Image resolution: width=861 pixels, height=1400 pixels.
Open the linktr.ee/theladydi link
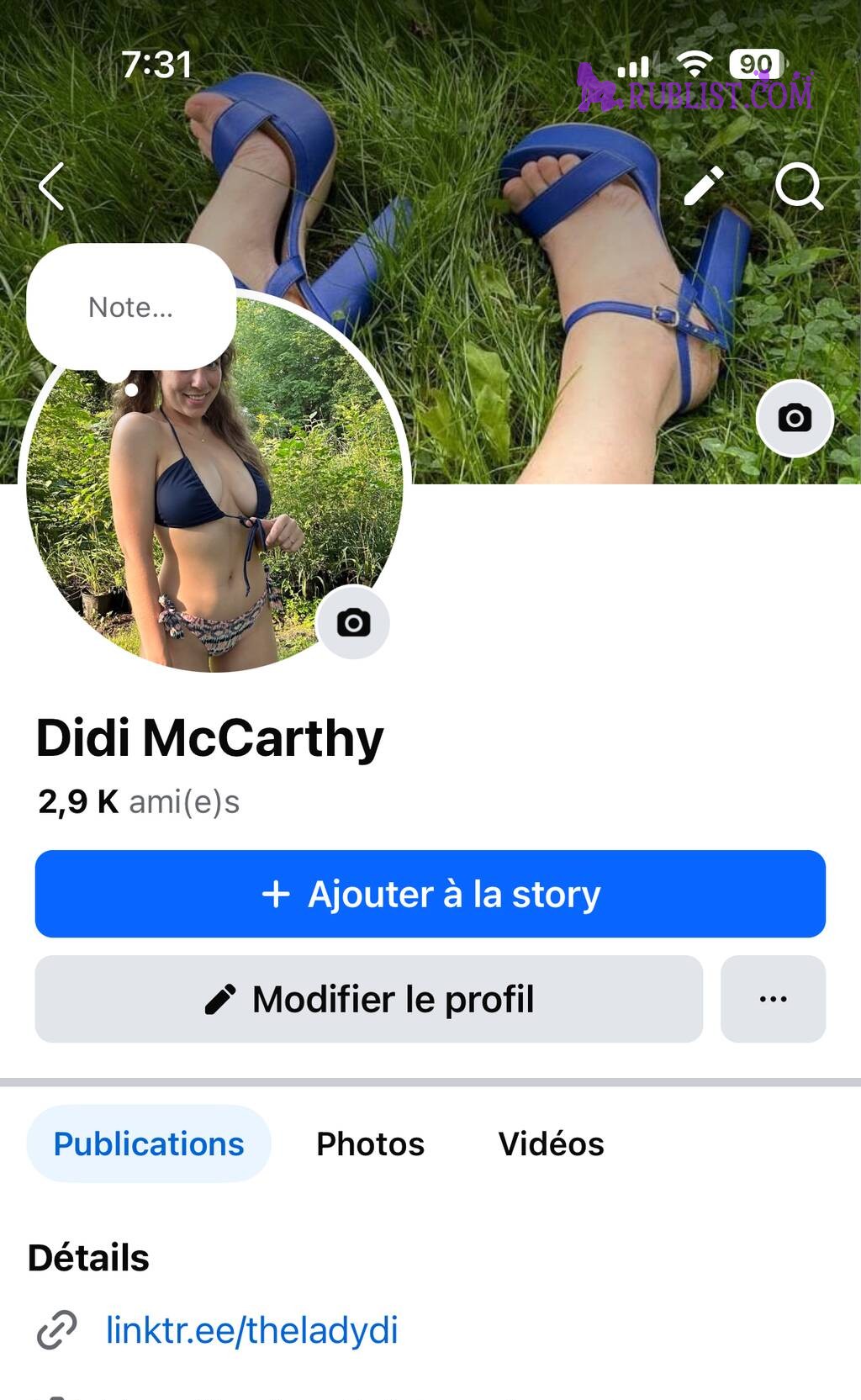coord(251,1330)
